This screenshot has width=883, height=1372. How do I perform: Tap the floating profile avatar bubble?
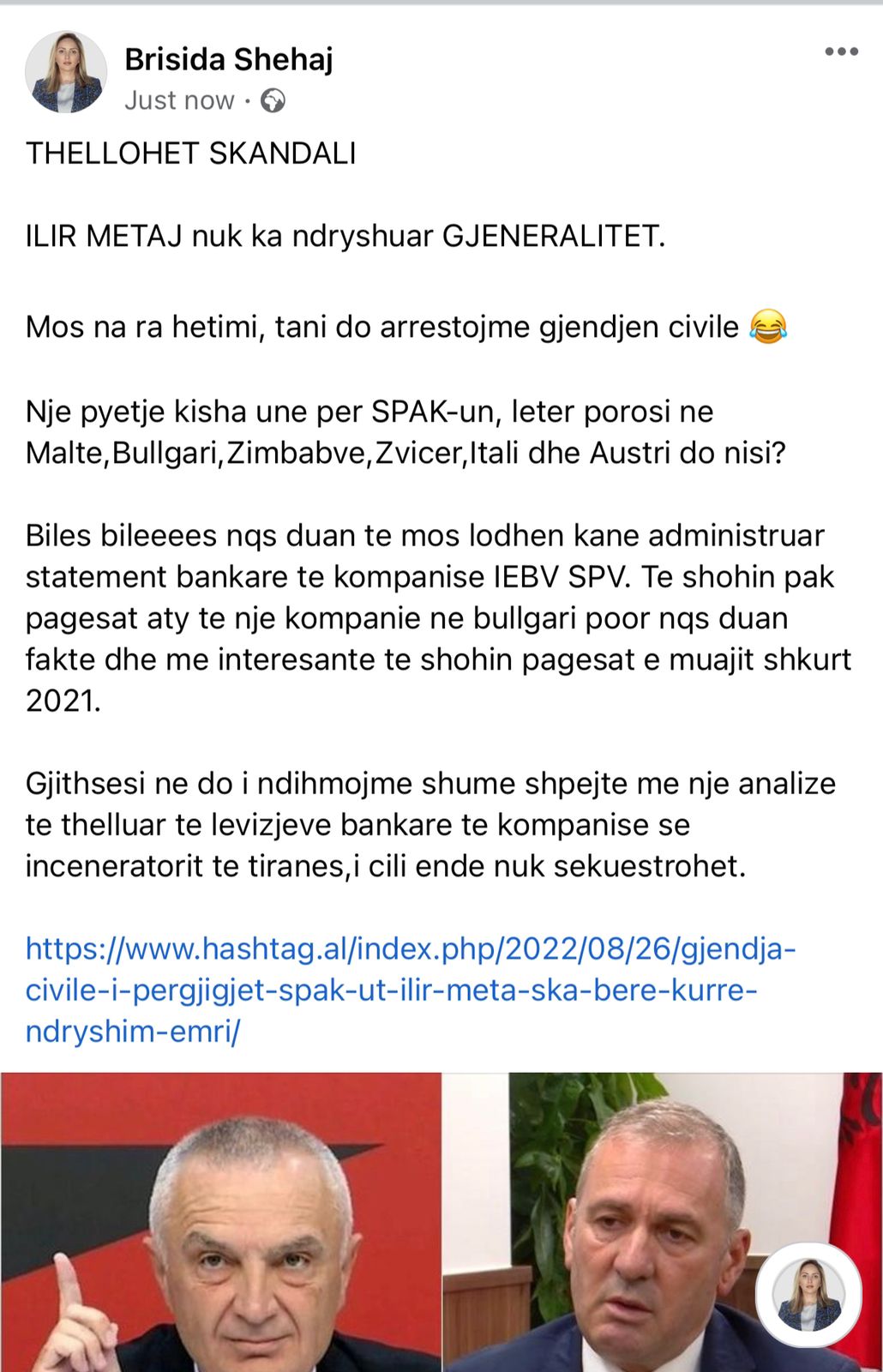pos(808,1295)
